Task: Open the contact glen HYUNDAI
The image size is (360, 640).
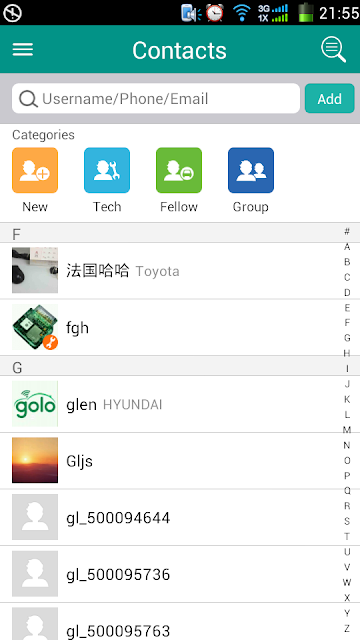Action: coord(171,404)
